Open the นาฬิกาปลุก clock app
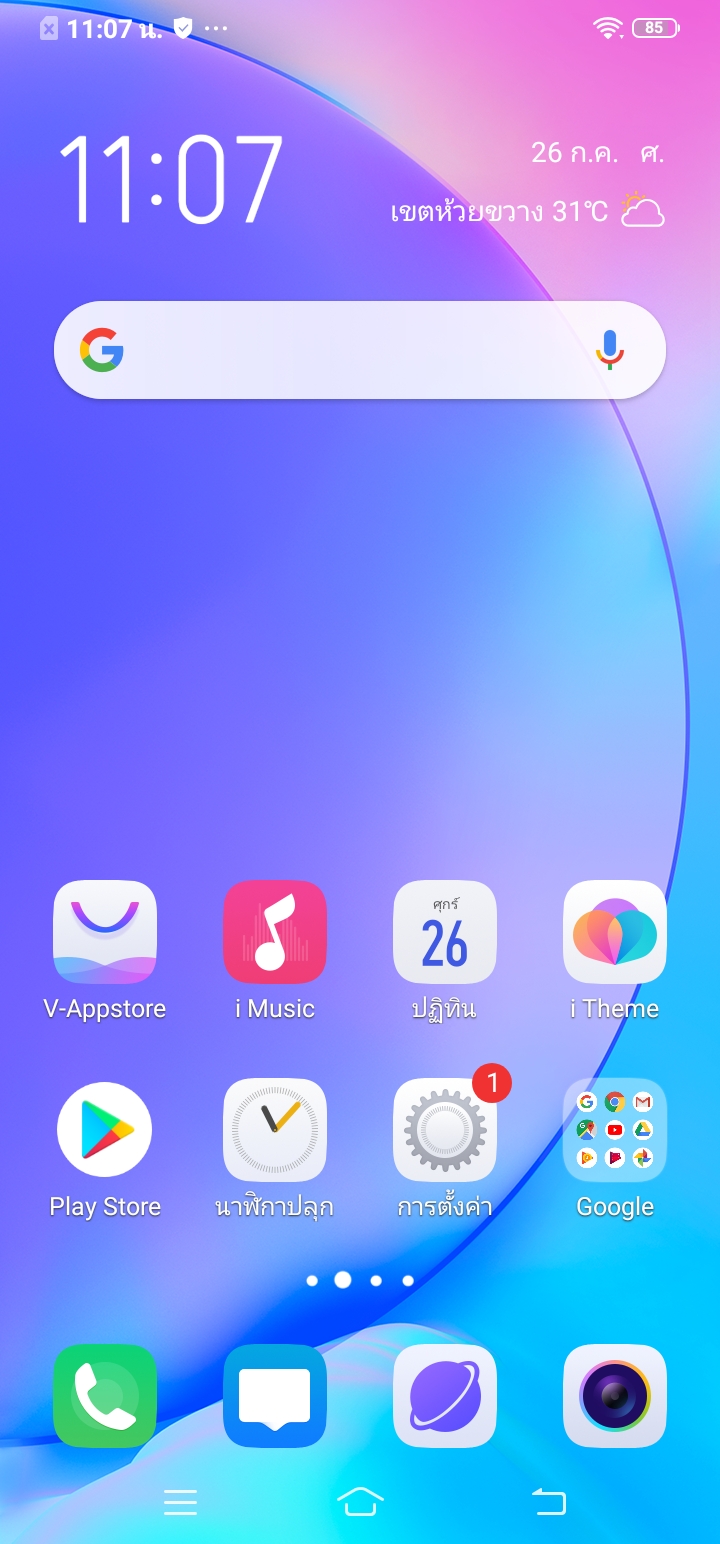Screen dimensions: 720x1544 pos(275,1130)
